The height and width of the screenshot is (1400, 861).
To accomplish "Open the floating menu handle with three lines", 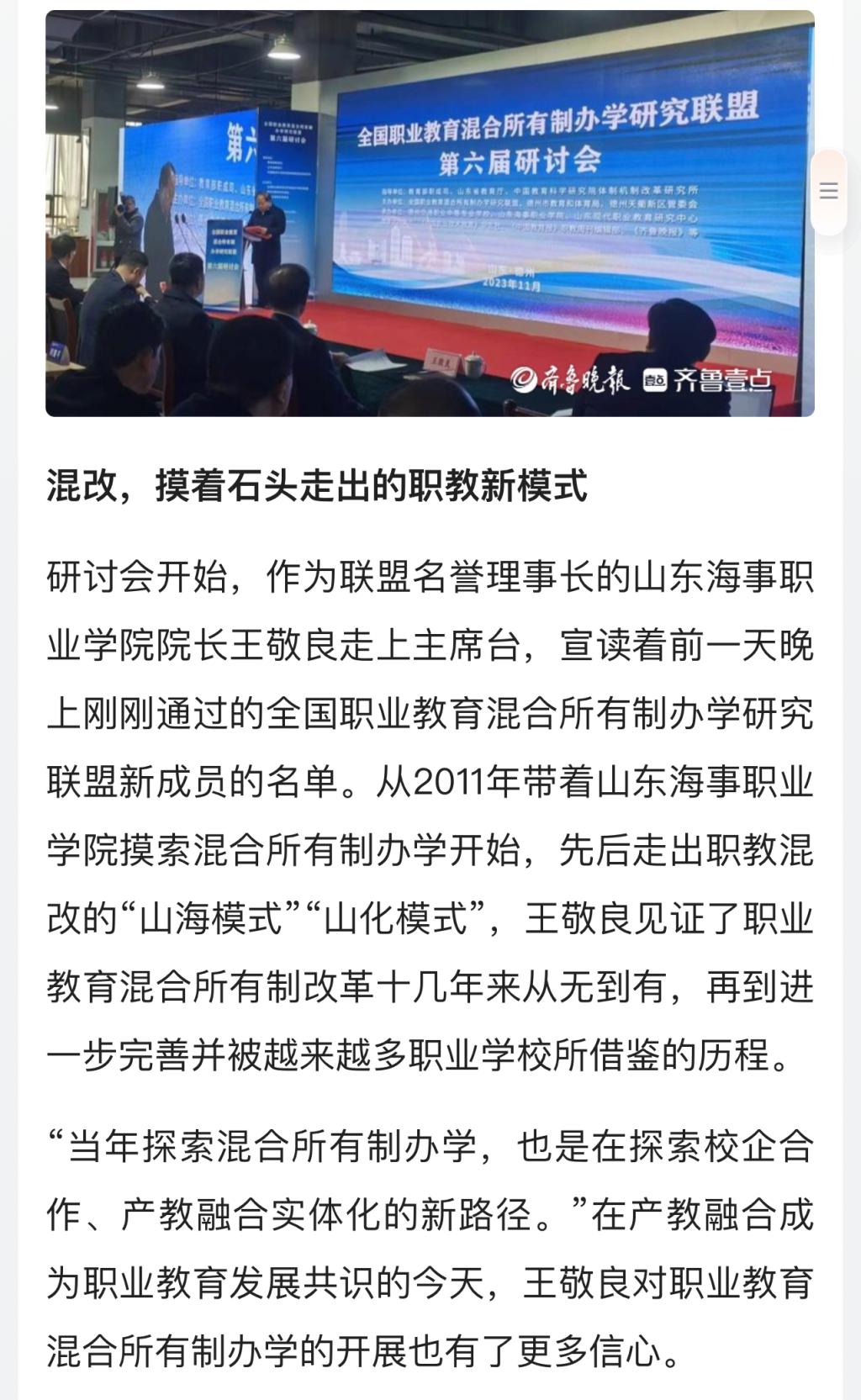I will click(828, 192).
